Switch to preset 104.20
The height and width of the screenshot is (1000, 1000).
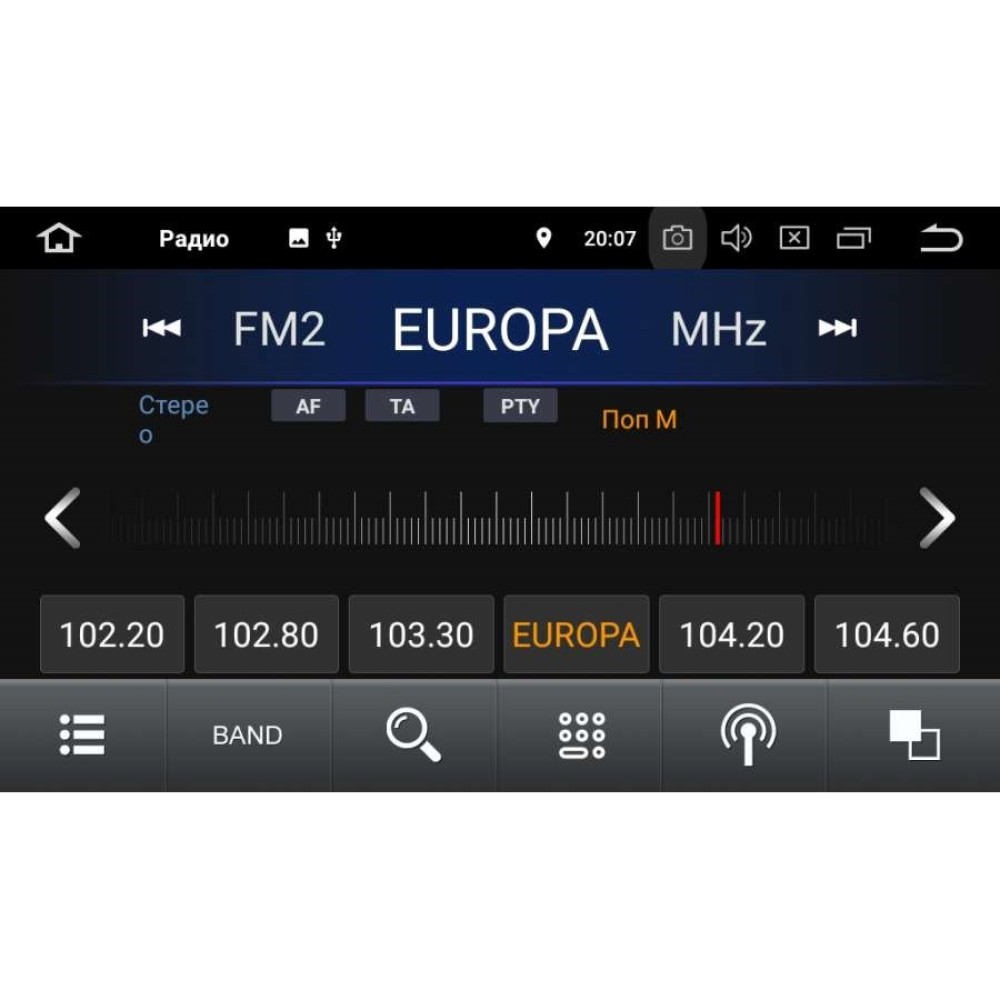click(732, 635)
